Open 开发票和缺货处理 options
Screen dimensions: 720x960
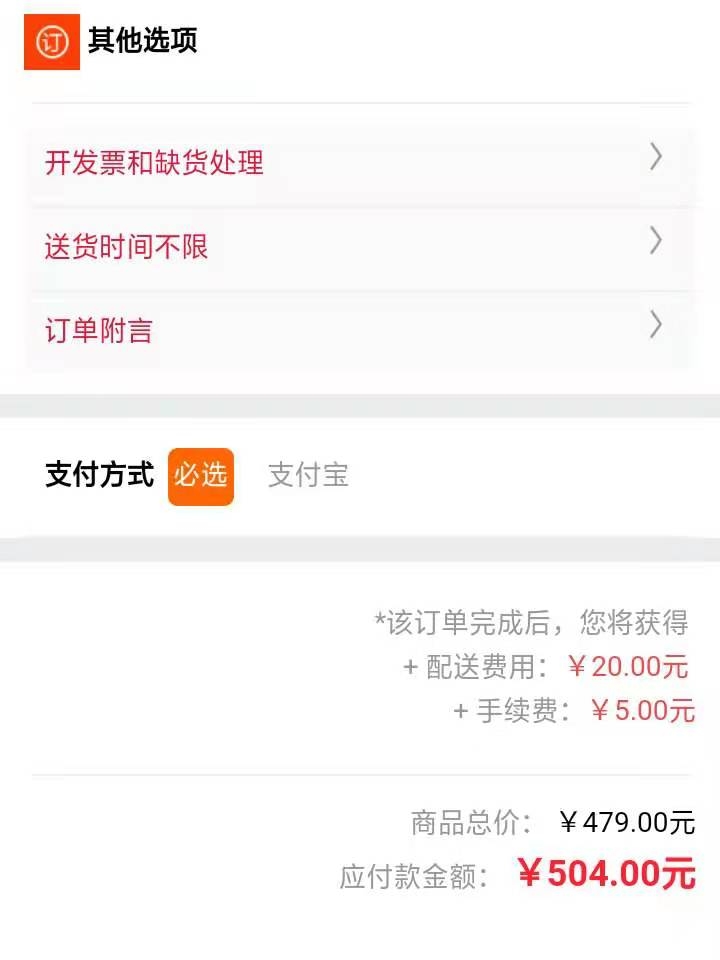[x=360, y=162]
